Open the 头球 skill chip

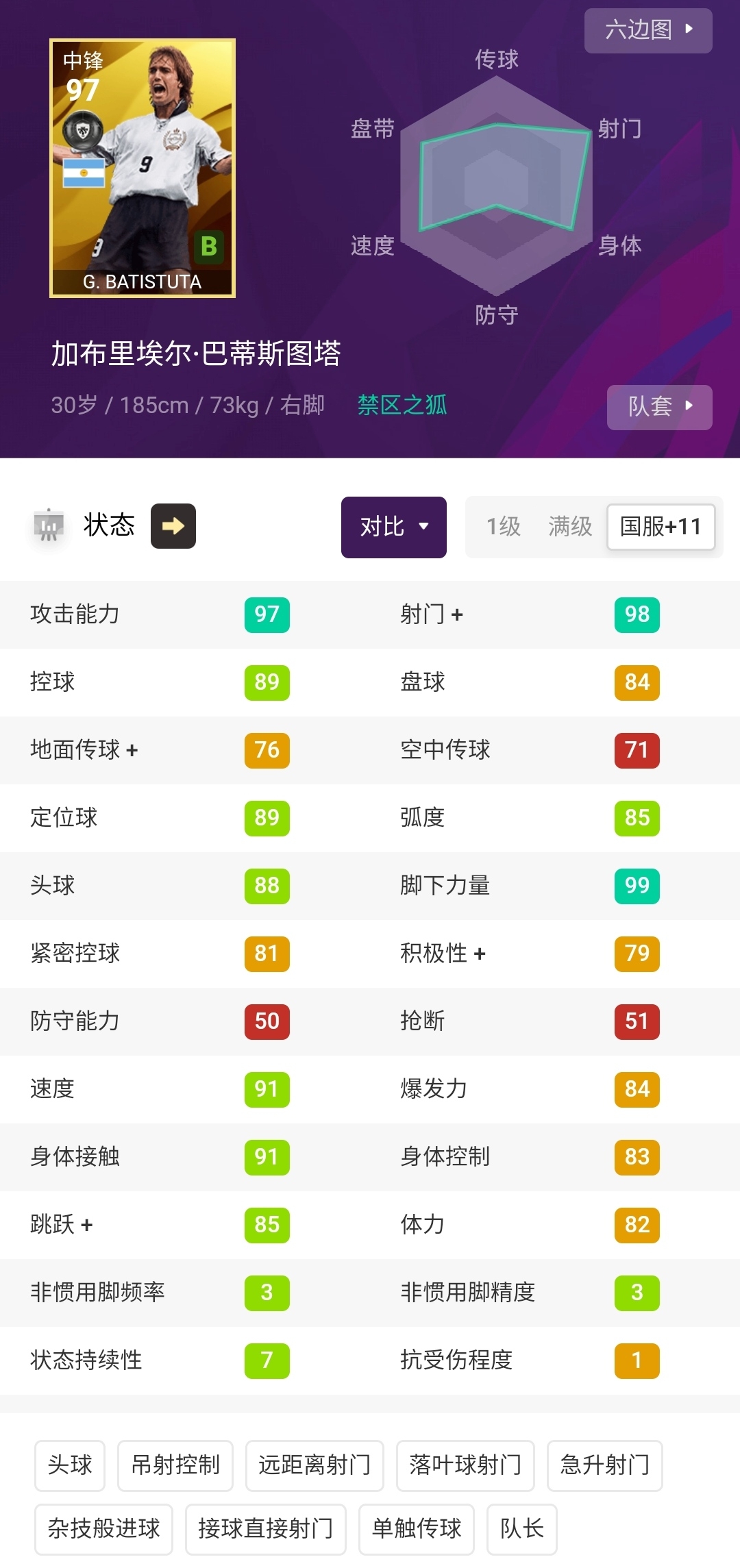(x=70, y=1465)
